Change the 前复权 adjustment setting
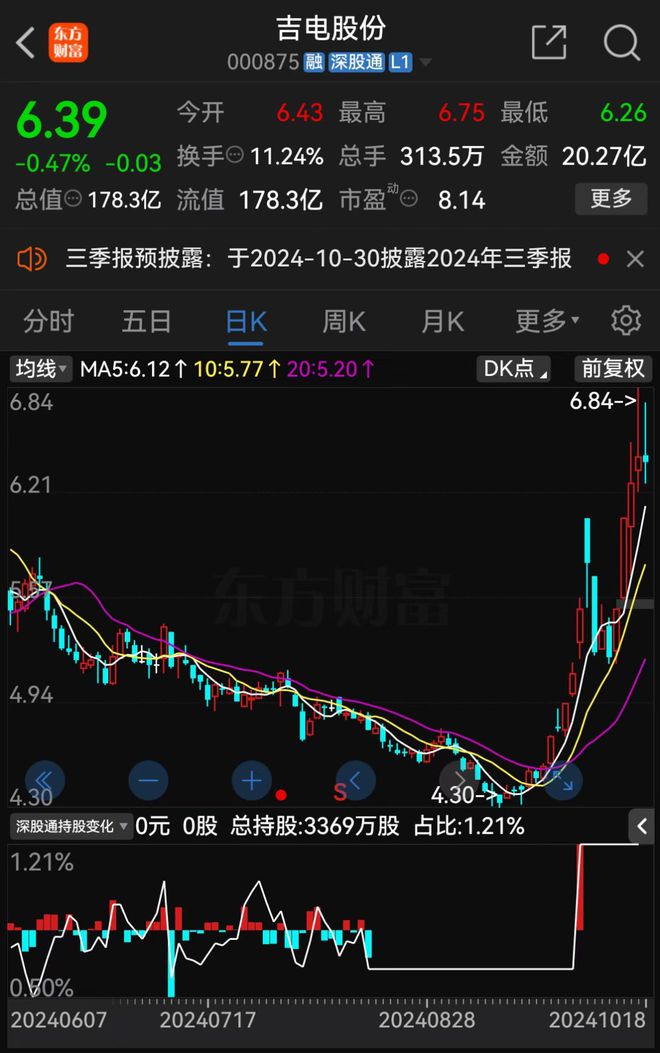 [613, 369]
